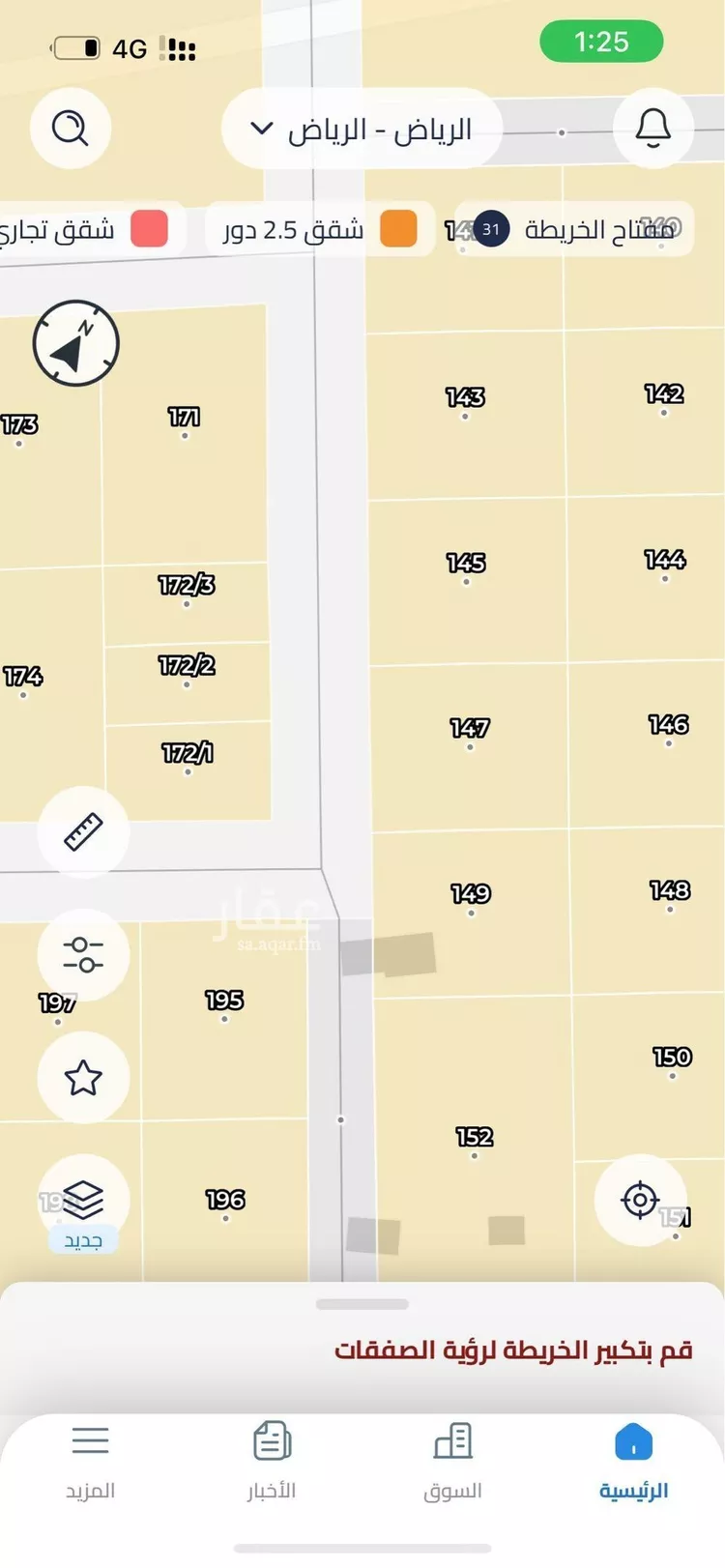Screen dimensions: 725x1568
Task: Tap the compass to reset orientation
Action: [x=75, y=343]
